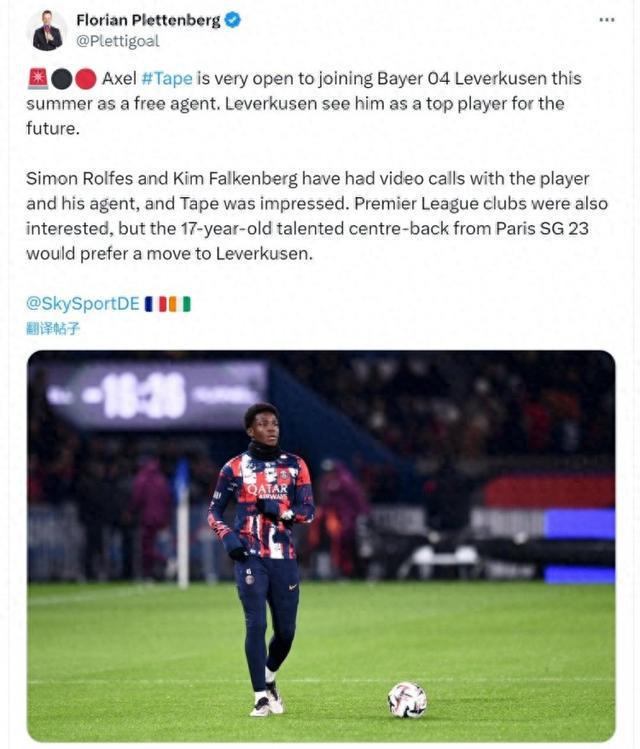The image size is (640, 749).
Task: Open Florian Plettenberg's profile picture
Action: 47,31
